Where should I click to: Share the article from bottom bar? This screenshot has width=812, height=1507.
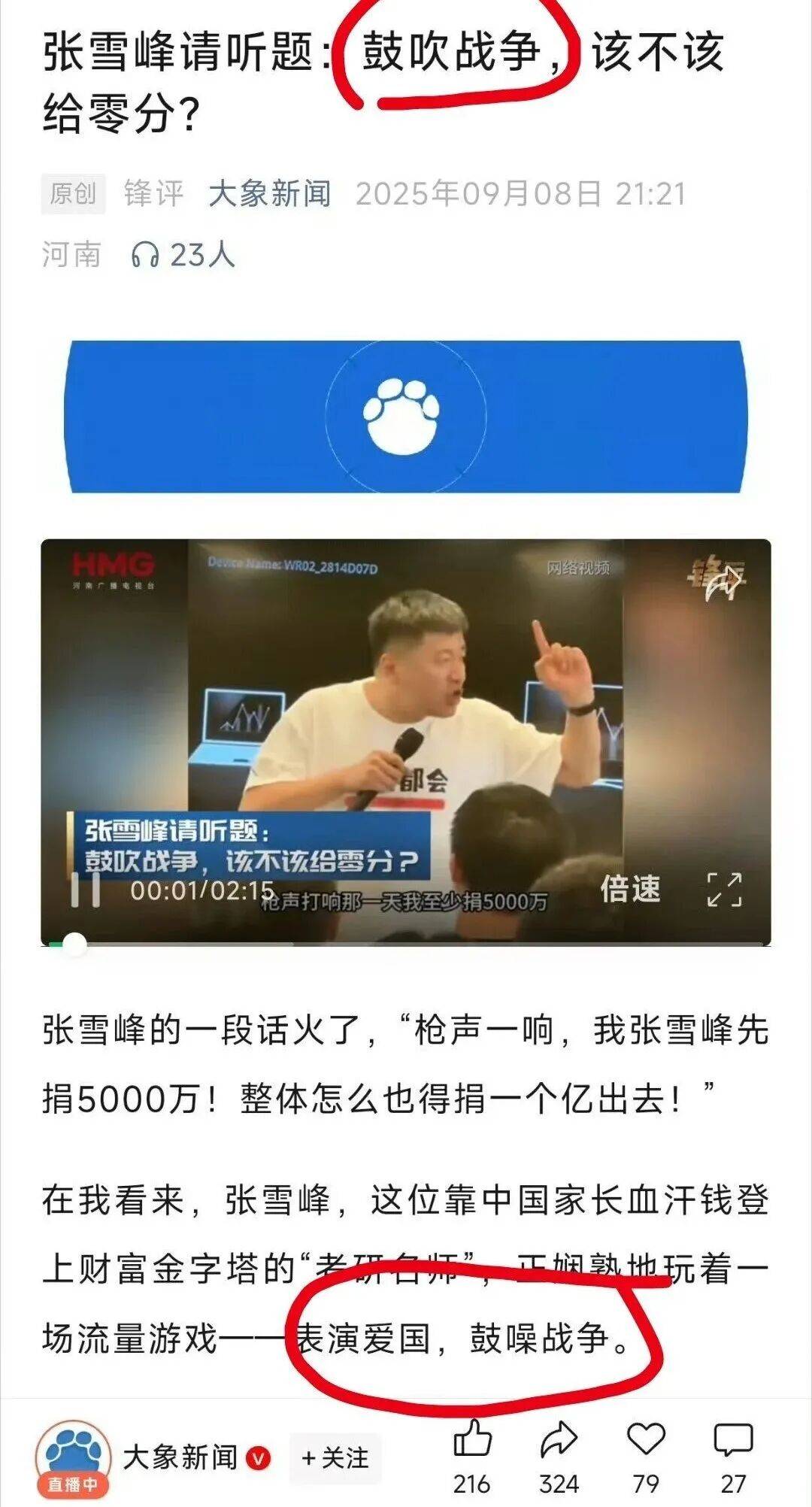click(x=559, y=1440)
